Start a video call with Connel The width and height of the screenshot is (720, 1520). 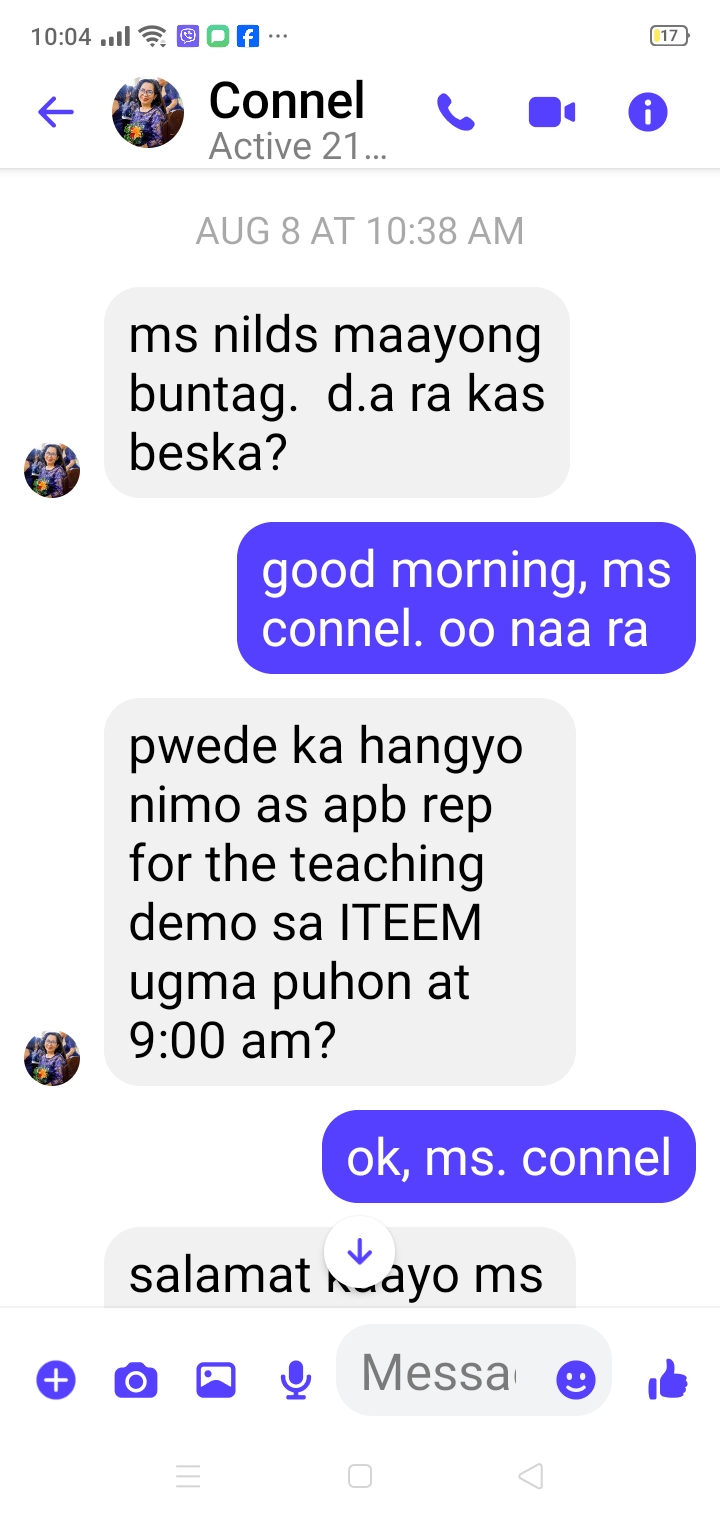(552, 113)
